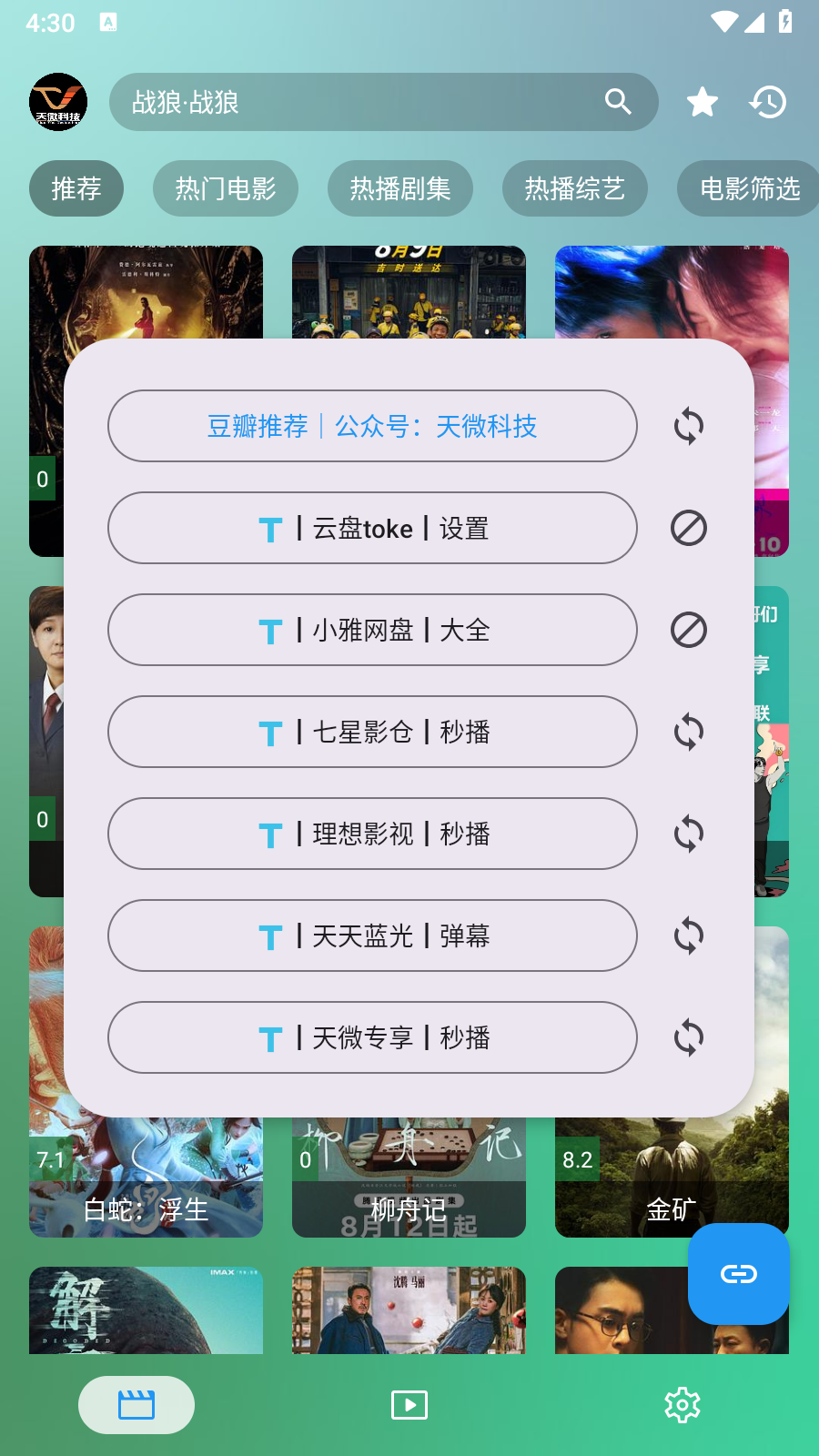Select the video player icon in bottom navigation
The width and height of the screenshot is (819, 1456).
pos(409,1404)
